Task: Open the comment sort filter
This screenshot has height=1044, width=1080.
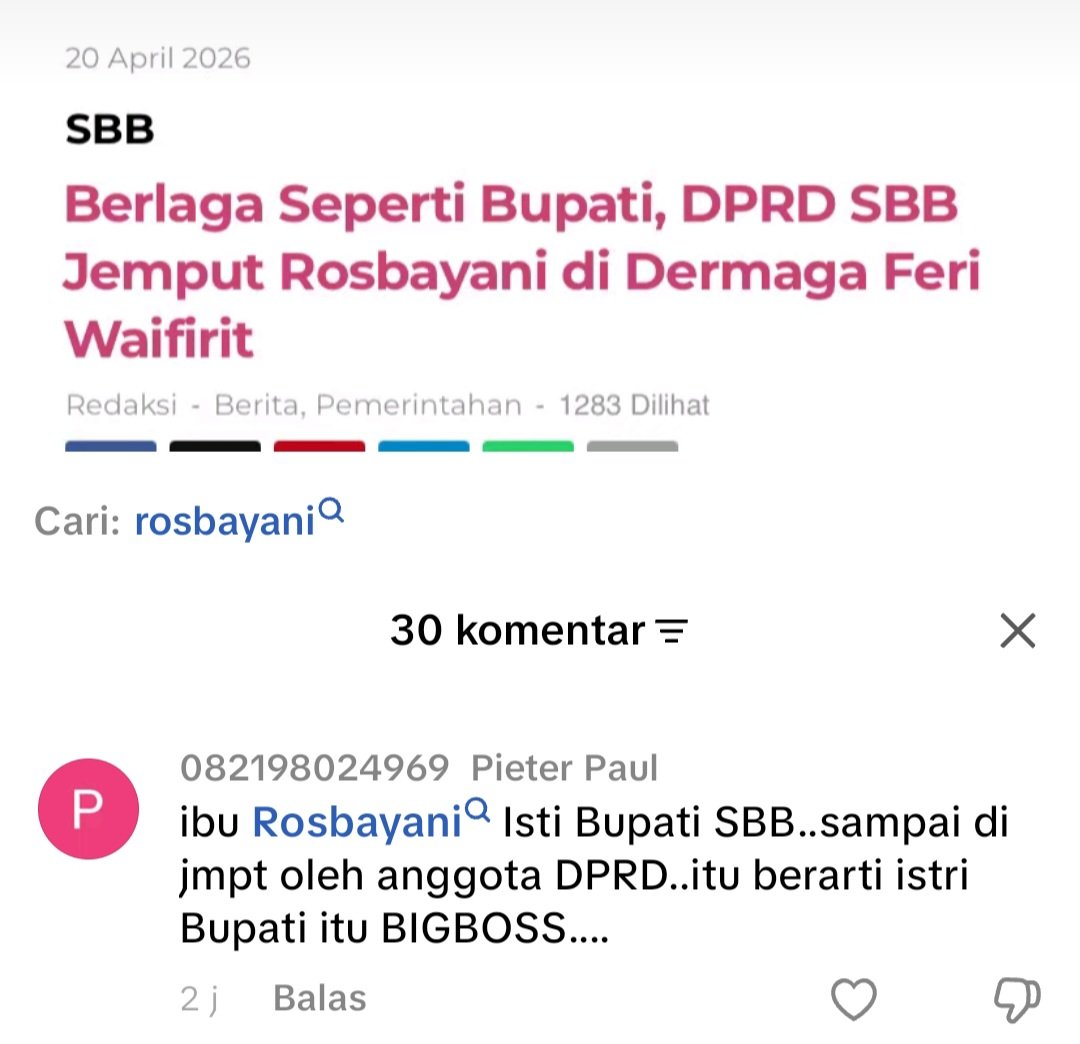Action: click(672, 631)
